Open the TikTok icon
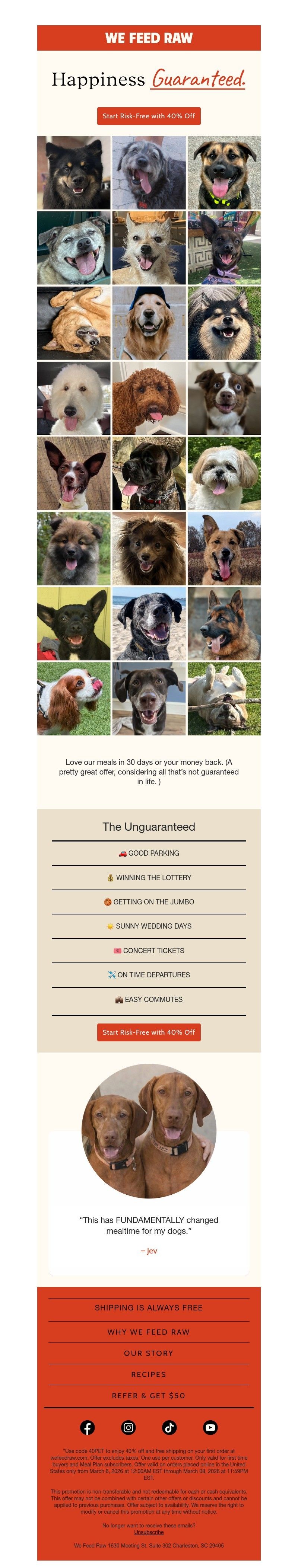This screenshot has height=1568, width=298. click(x=169, y=1427)
